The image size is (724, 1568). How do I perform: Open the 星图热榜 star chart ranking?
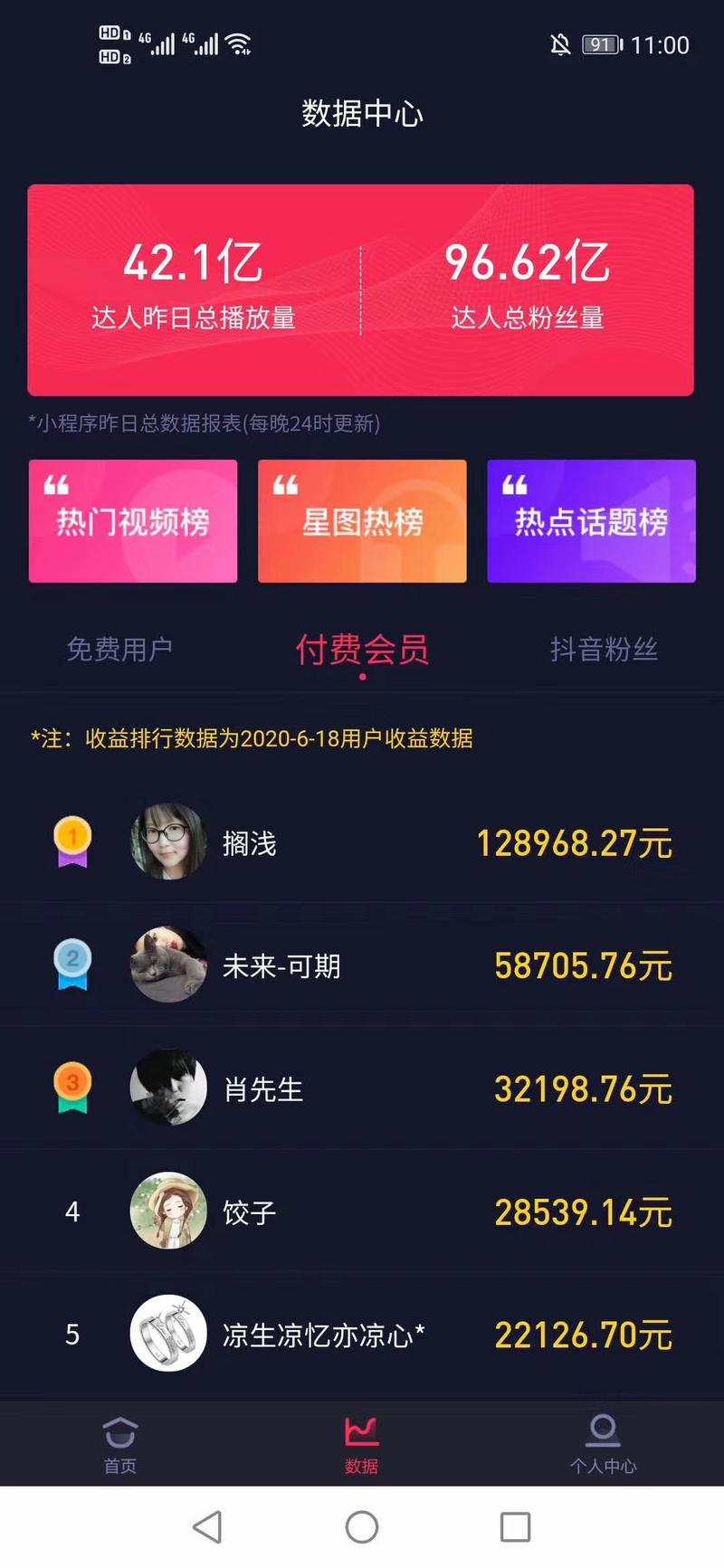coord(361,521)
